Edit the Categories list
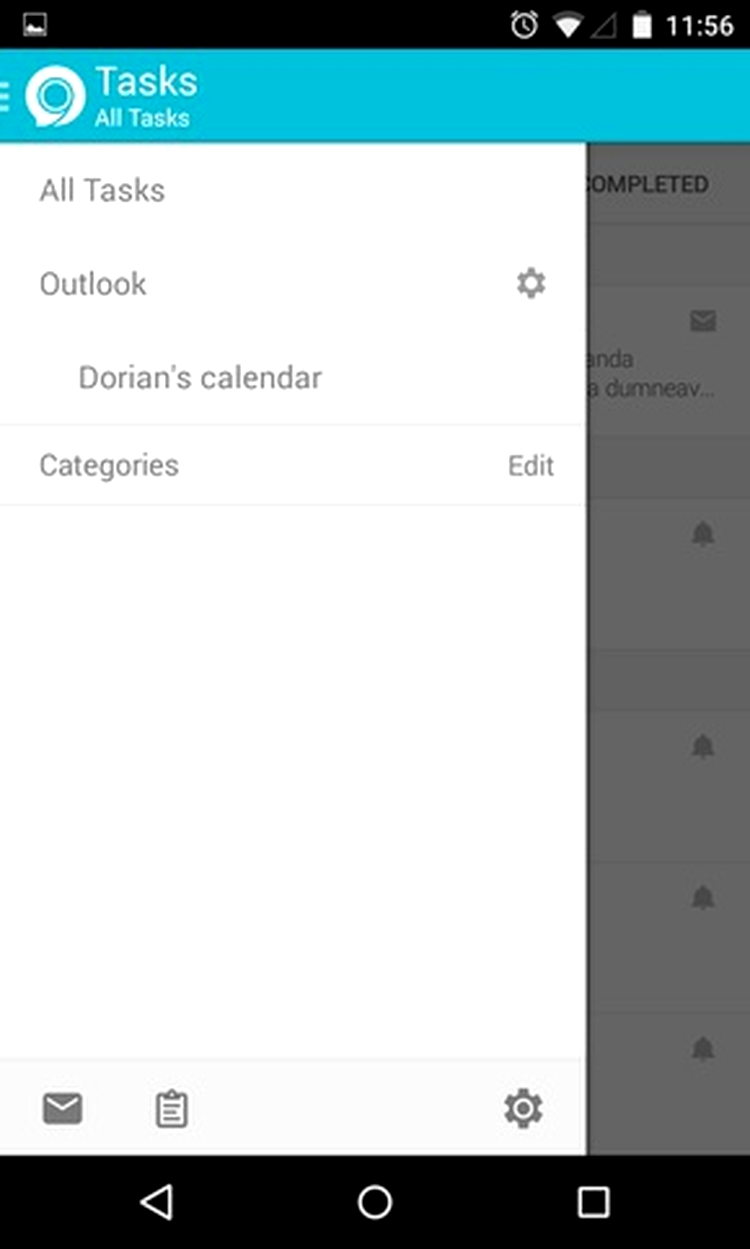 pyautogui.click(x=530, y=466)
